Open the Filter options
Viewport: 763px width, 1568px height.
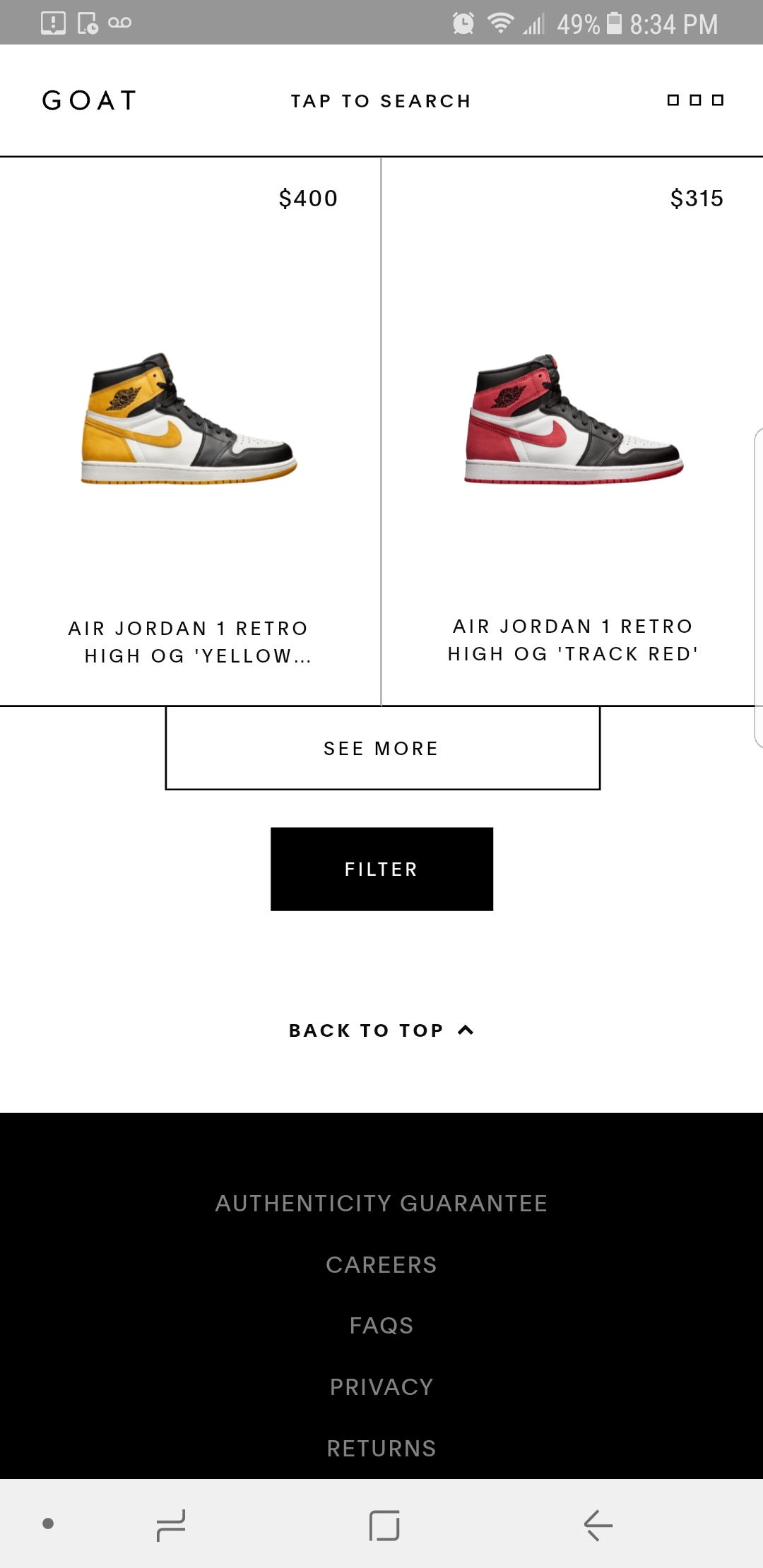pyautogui.click(x=381, y=869)
